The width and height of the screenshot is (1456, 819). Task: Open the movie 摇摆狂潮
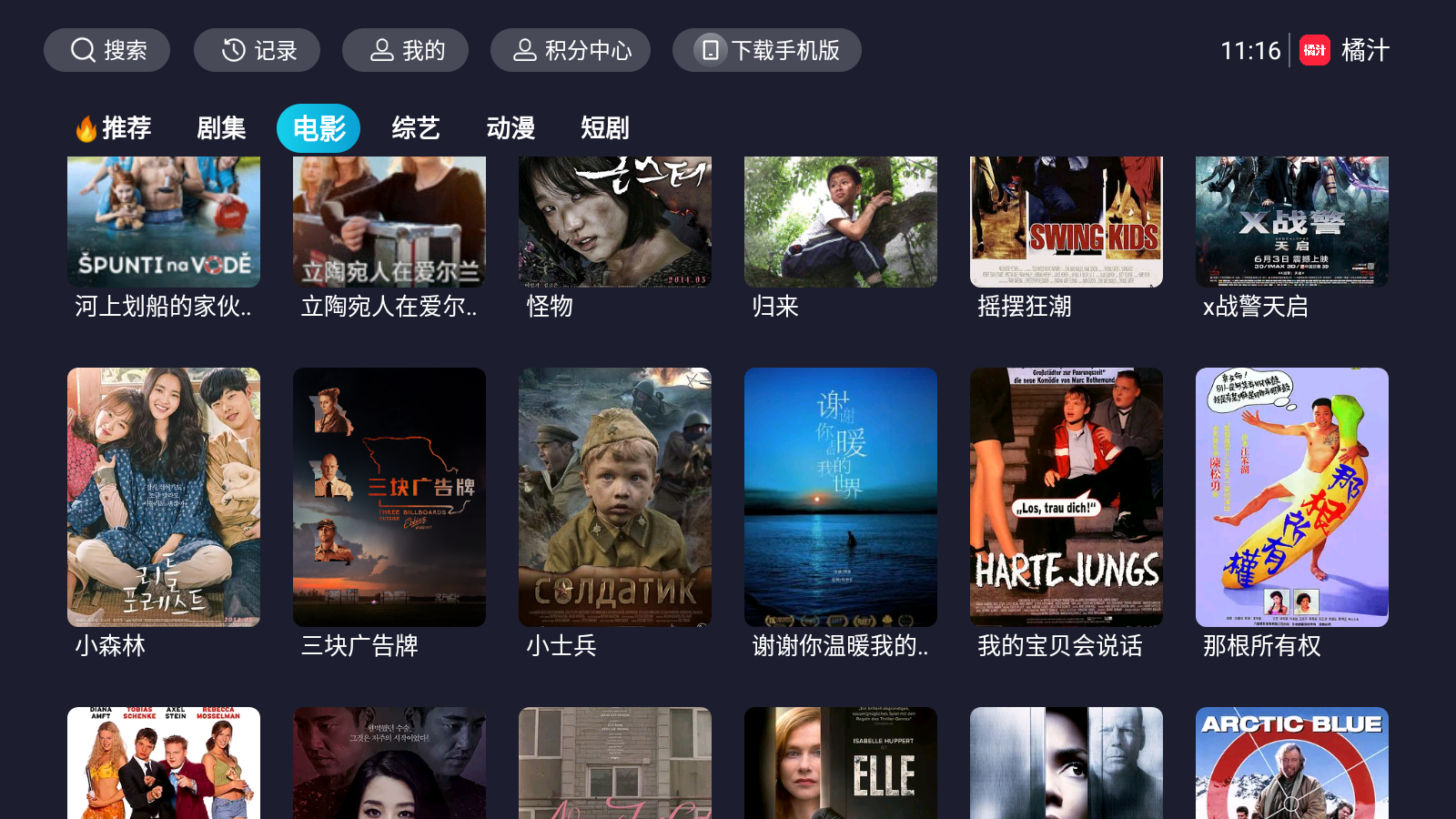point(1067,223)
